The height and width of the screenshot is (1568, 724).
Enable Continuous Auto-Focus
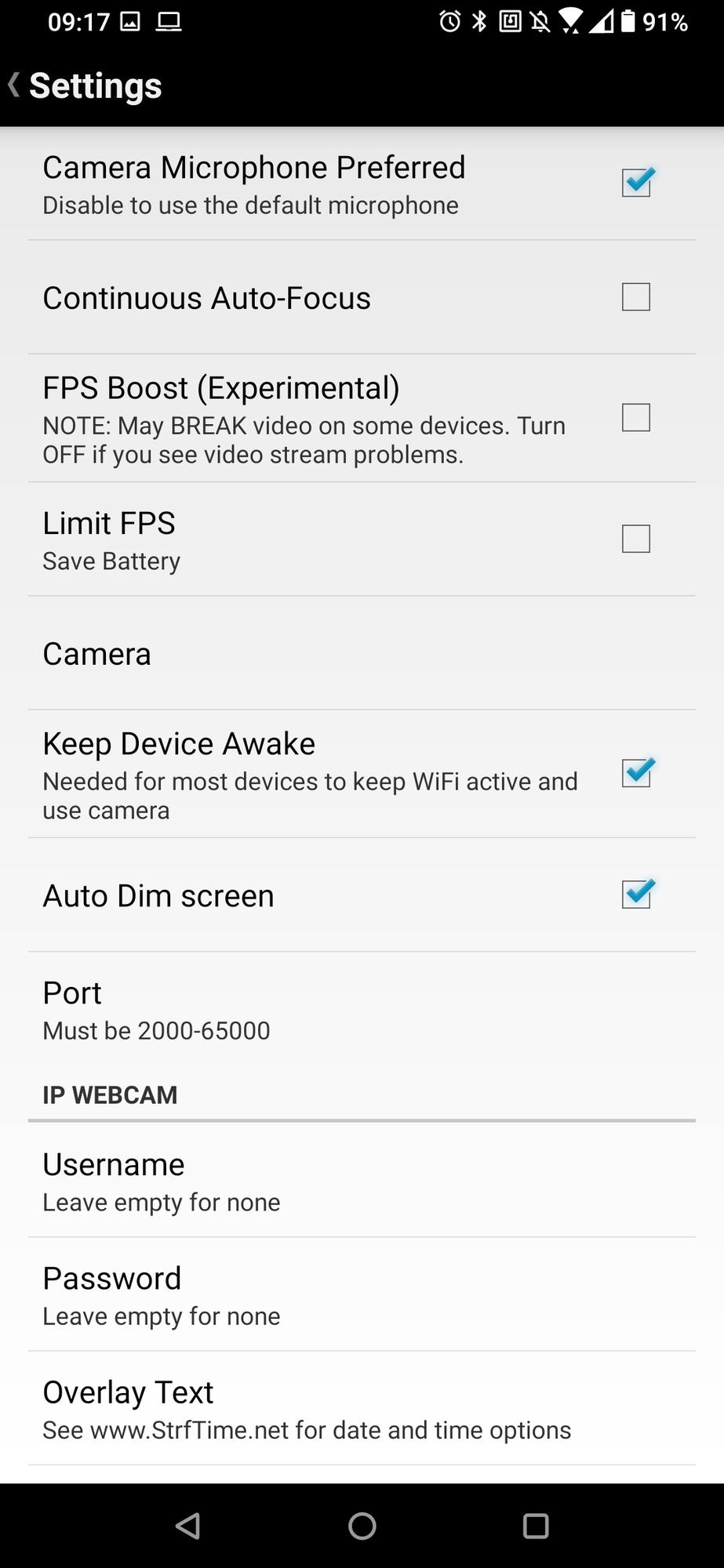click(636, 297)
